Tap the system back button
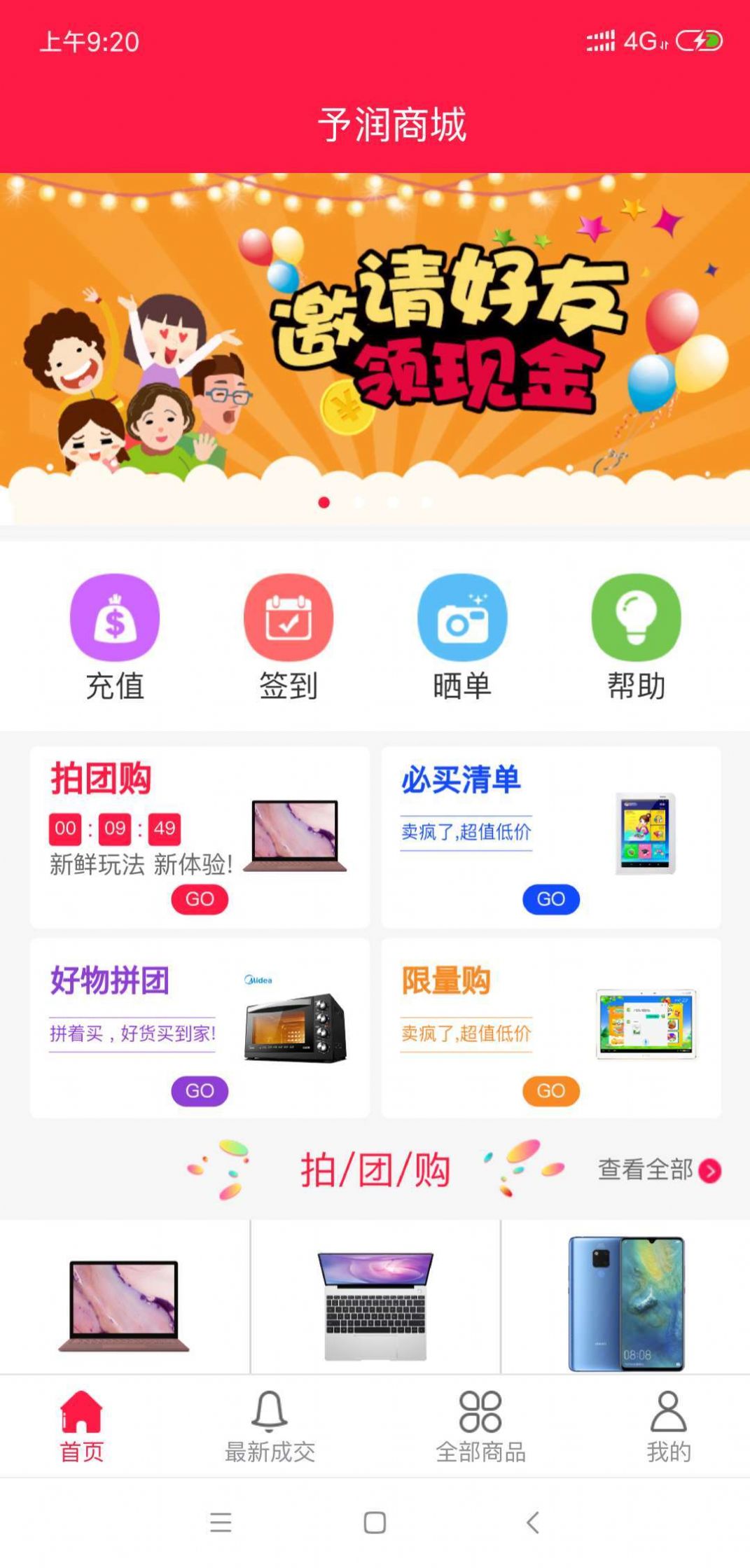 pos(533,1522)
